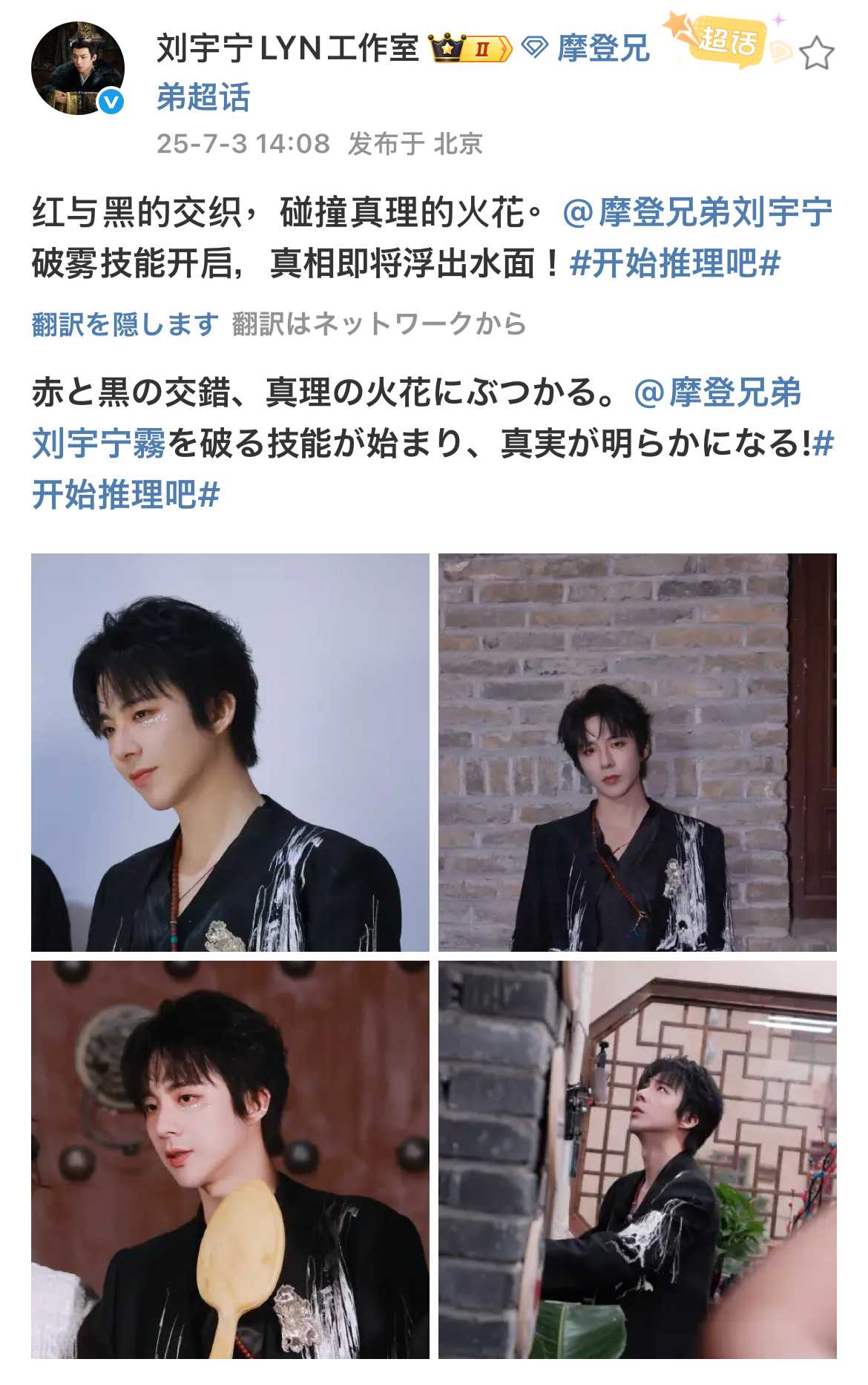The image size is (868, 1385).
Task: Open the @摩登兄弟刘宇宁 mention in translated text
Action: pos(717,392)
